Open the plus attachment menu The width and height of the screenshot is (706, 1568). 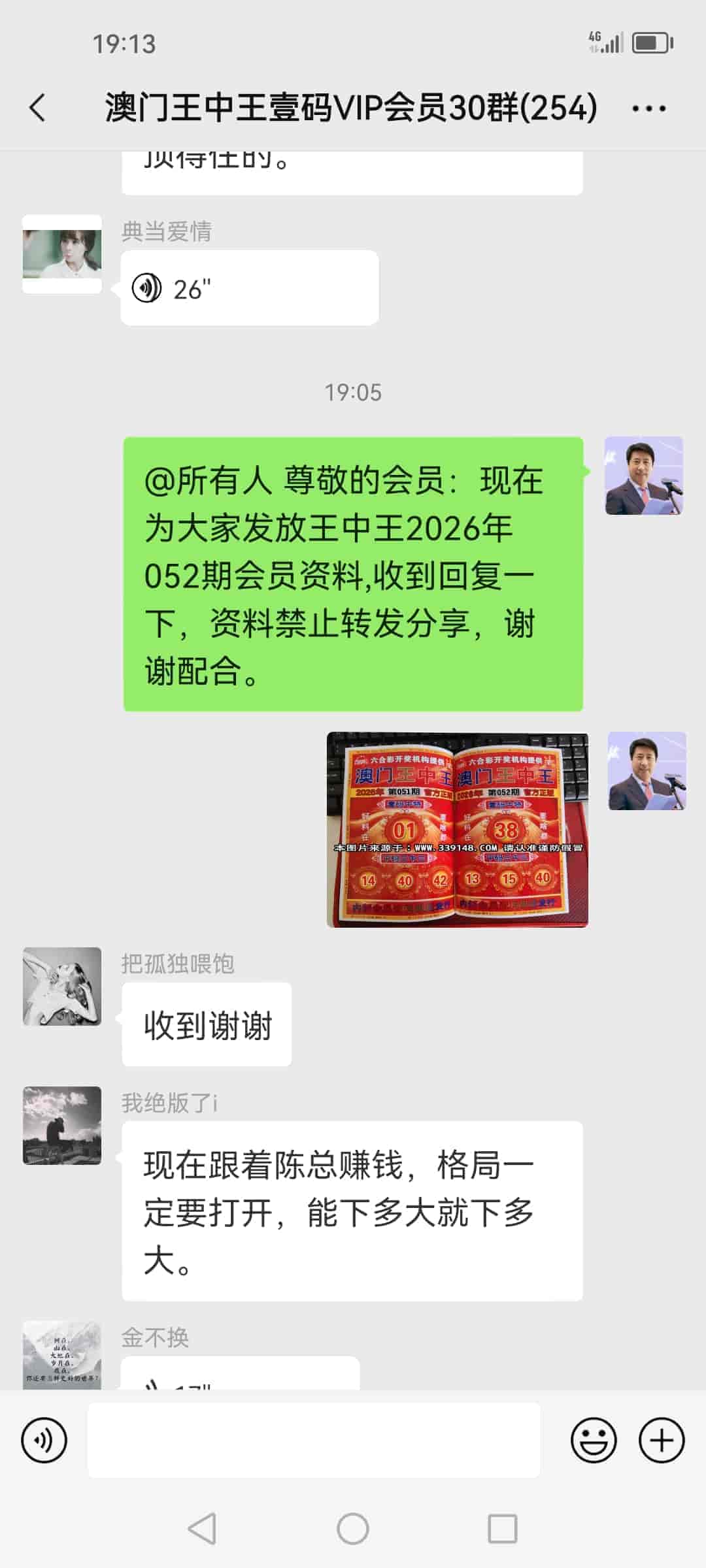(662, 1440)
